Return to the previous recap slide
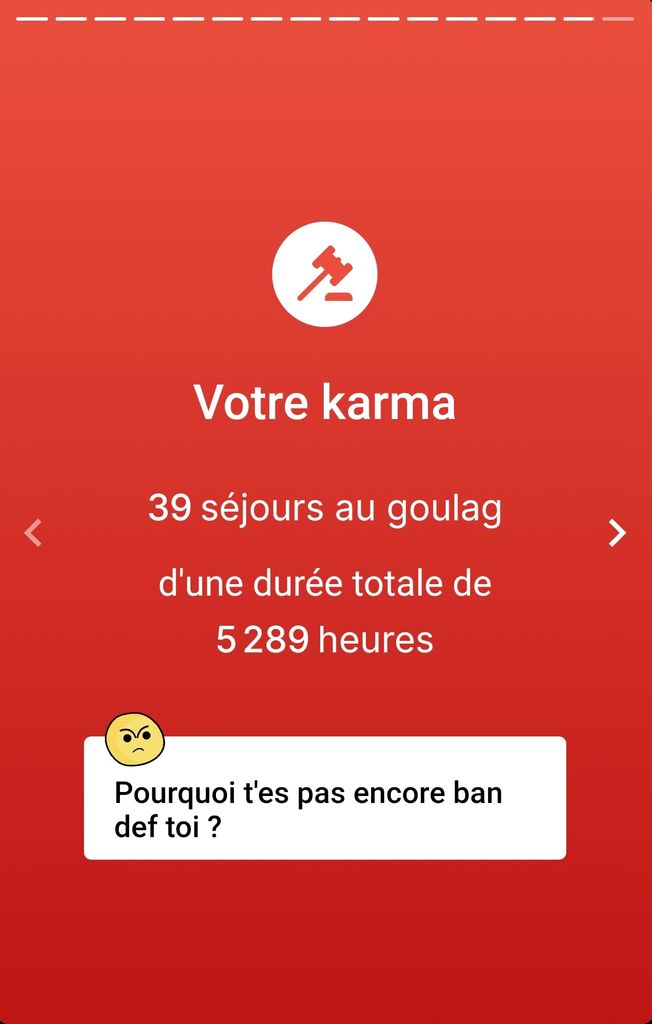 point(33,533)
